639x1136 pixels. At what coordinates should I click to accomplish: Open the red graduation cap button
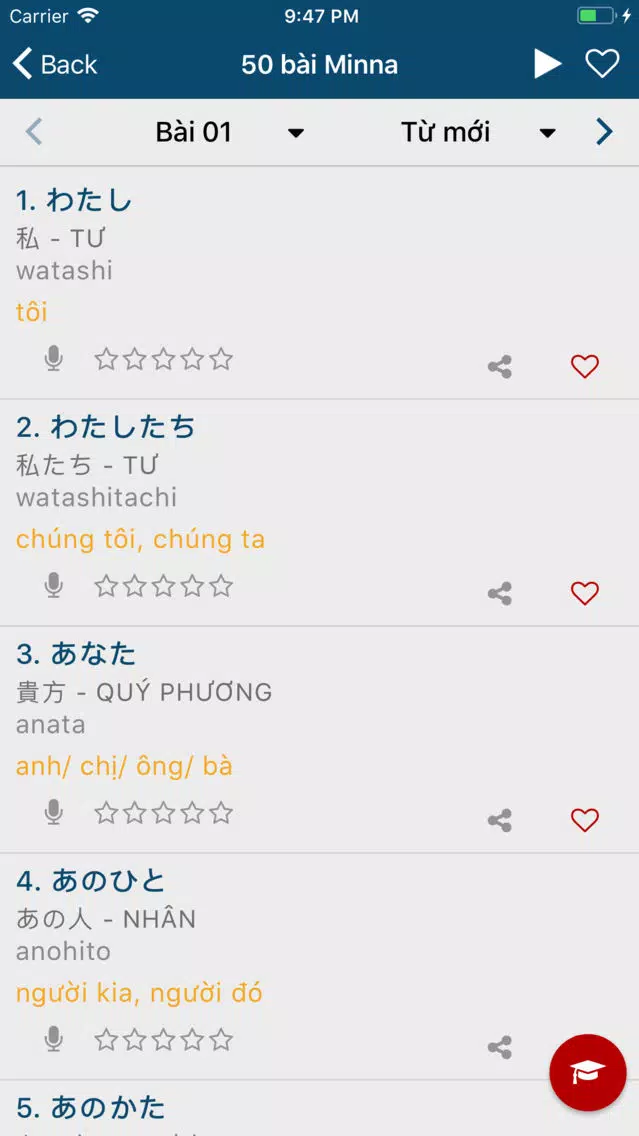point(588,1072)
